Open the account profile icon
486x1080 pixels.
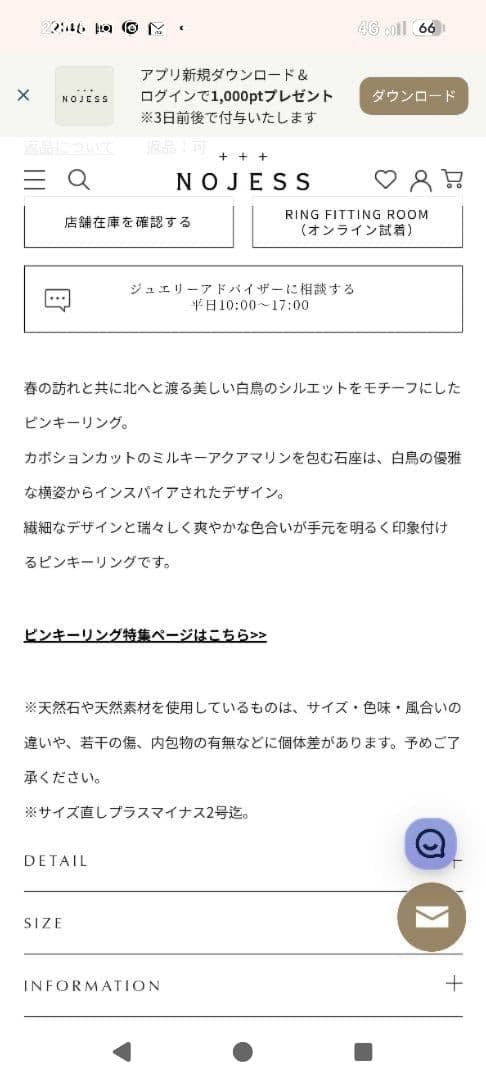[421, 180]
